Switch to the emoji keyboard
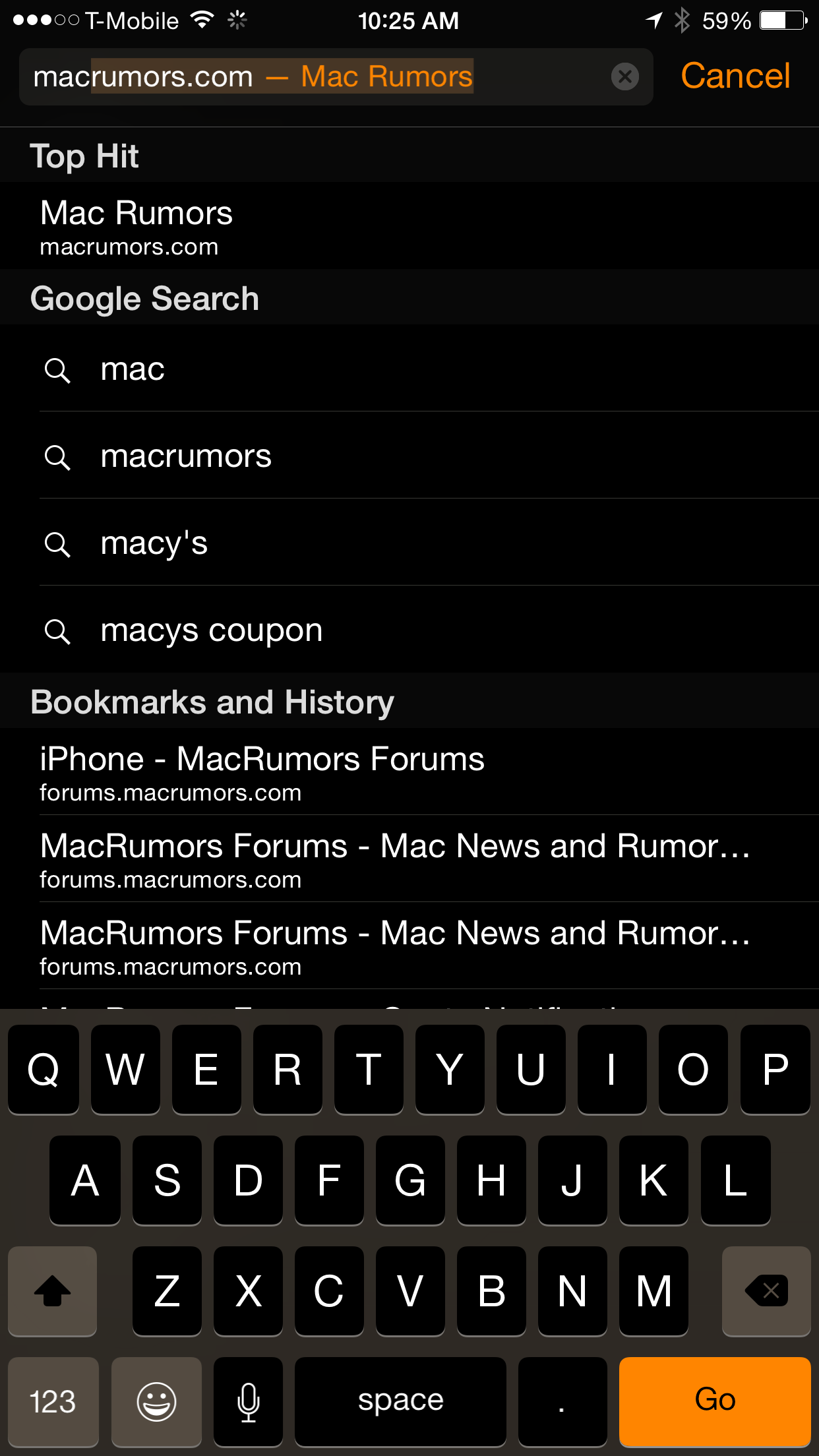819x1456 pixels. [156, 1401]
